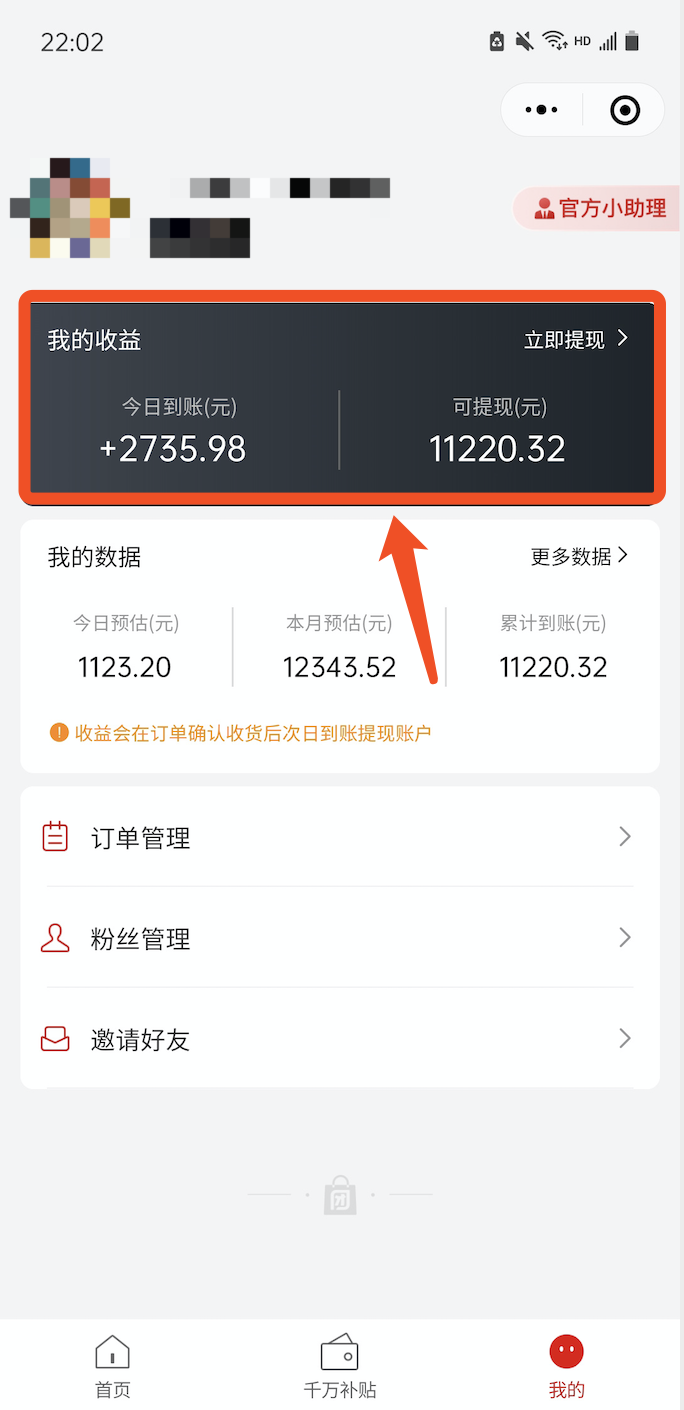
Task: Select the 我的 profile tab
Action: [566, 1366]
